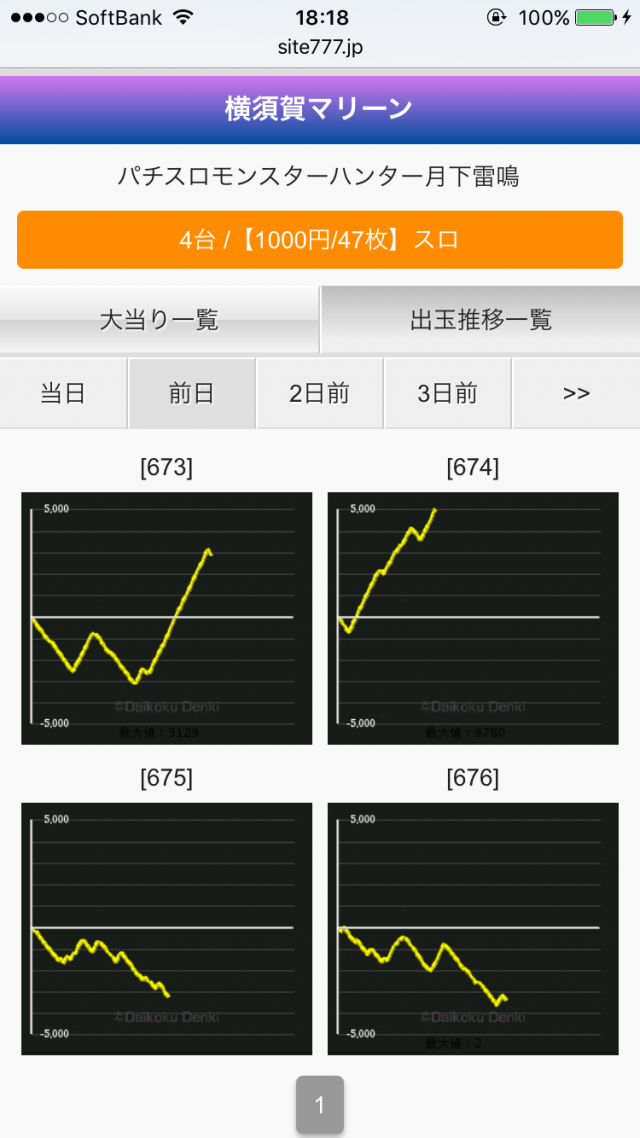Tap the orange 4台 1000円/47枚 スロ button
Viewport: 640px width, 1138px height.
point(320,240)
